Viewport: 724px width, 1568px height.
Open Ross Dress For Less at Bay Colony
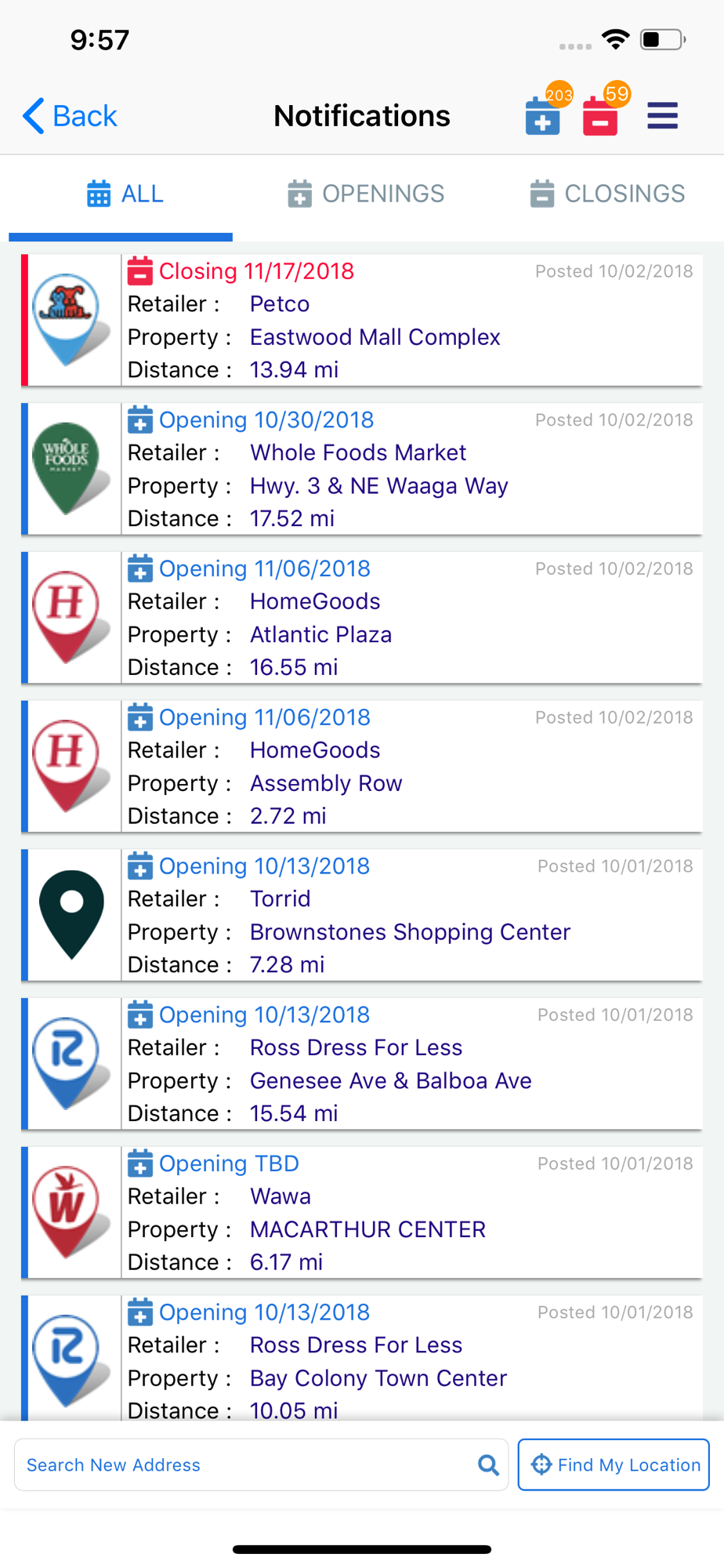tap(361, 1359)
